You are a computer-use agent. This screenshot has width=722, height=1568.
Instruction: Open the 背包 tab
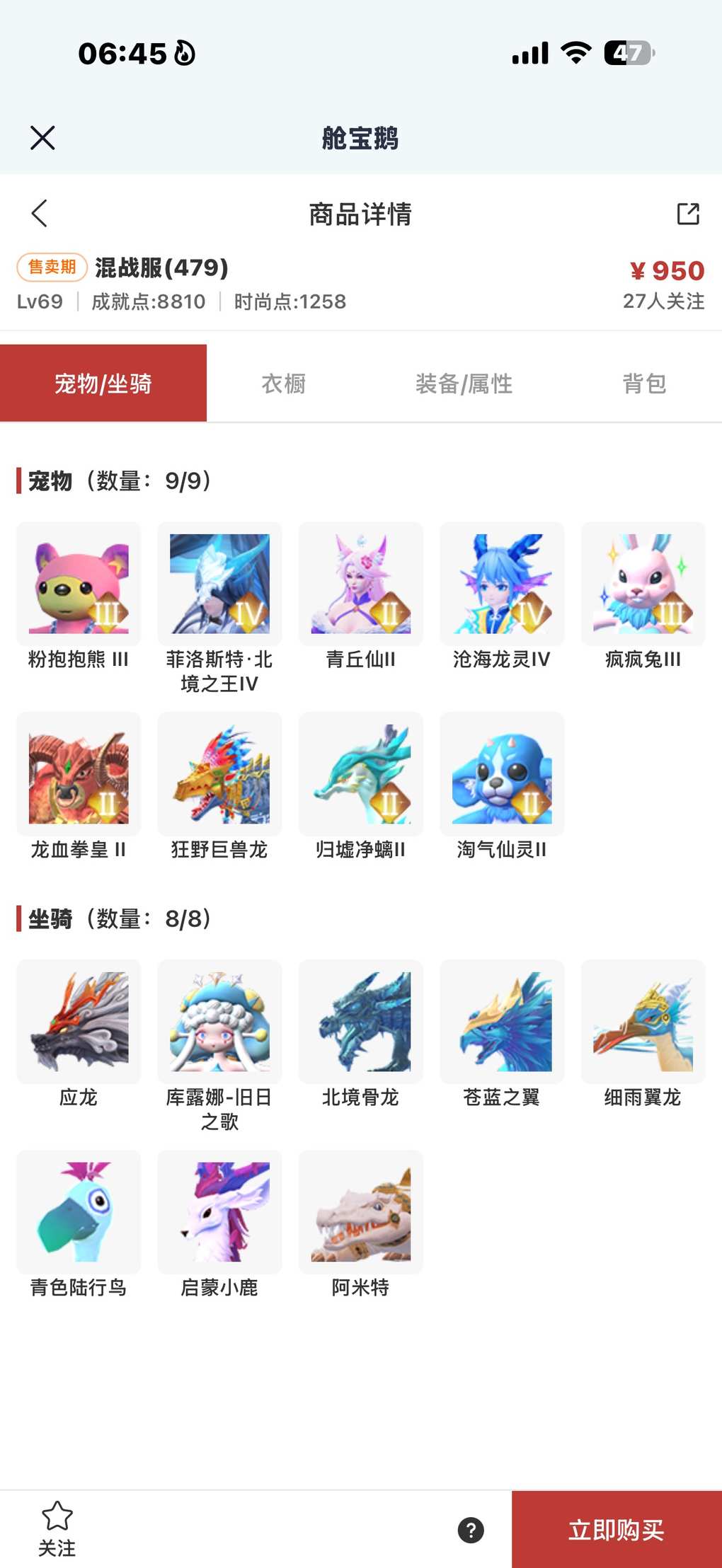tap(643, 384)
